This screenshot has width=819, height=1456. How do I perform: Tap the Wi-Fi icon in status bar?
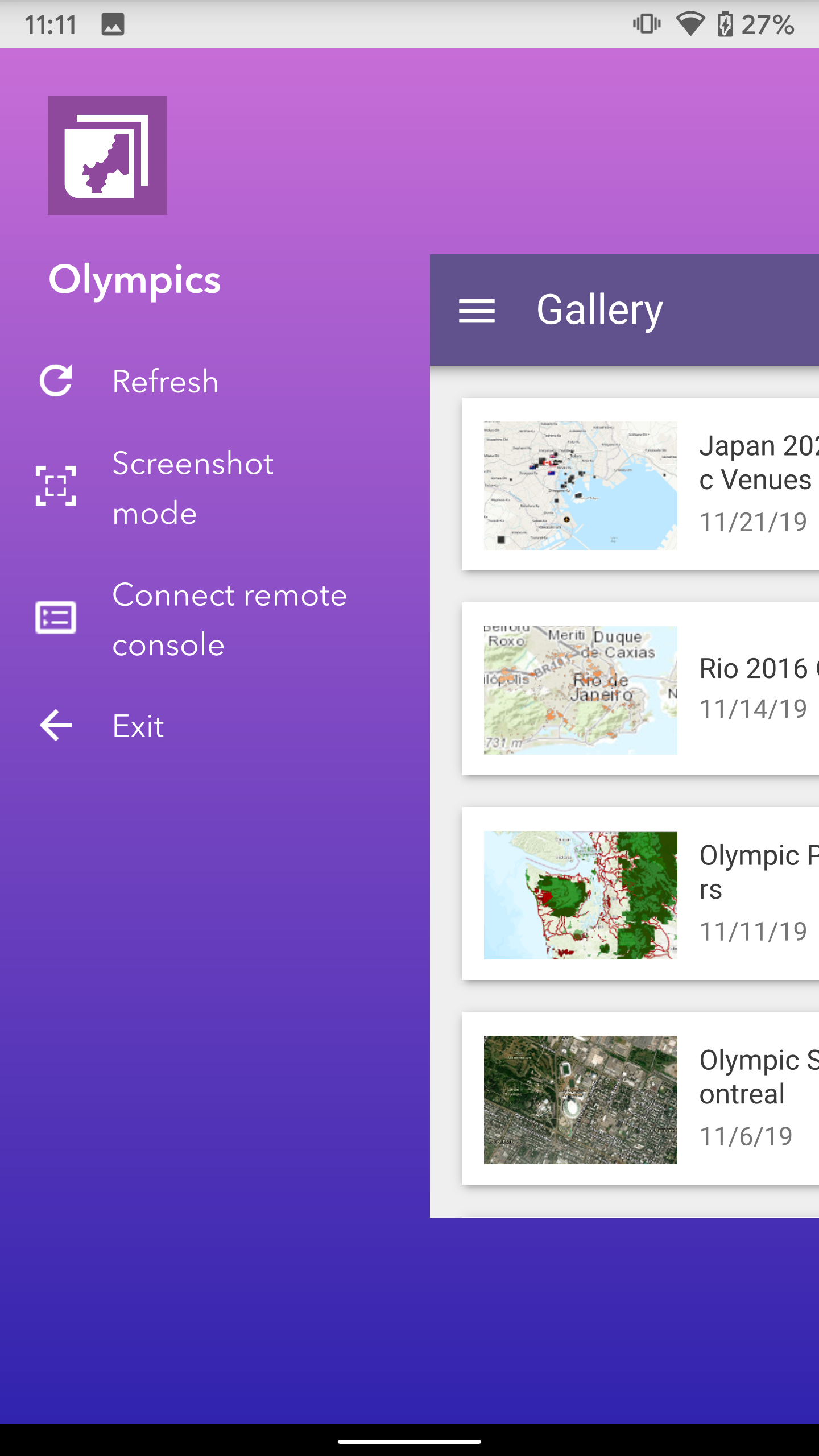(x=690, y=23)
